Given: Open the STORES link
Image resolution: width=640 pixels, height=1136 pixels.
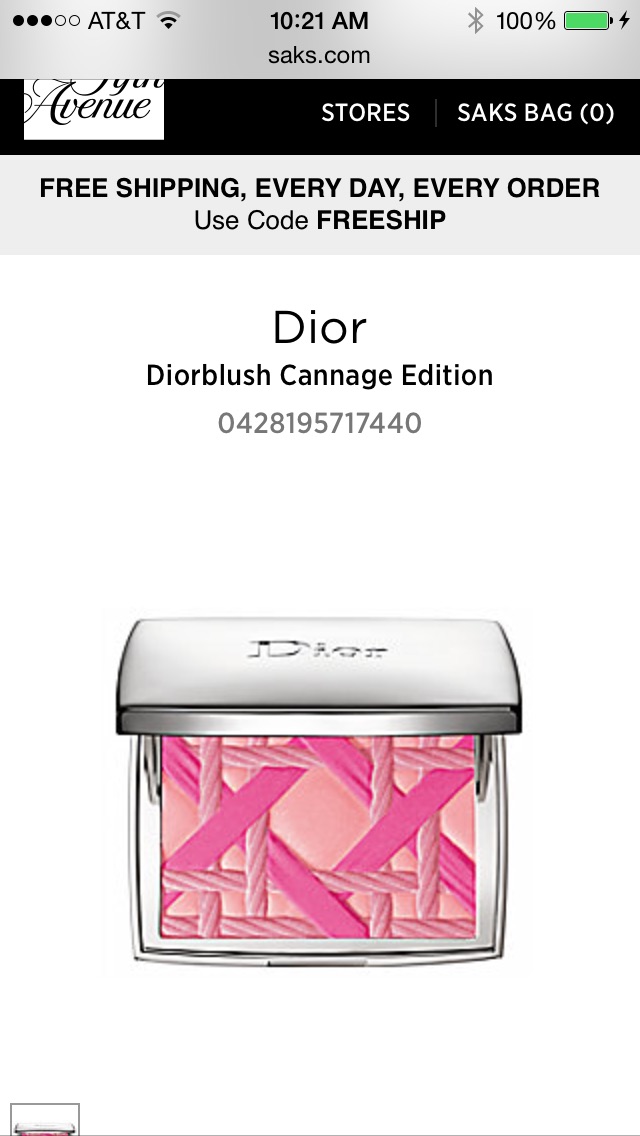Looking at the screenshot, I should coord(365,113).
